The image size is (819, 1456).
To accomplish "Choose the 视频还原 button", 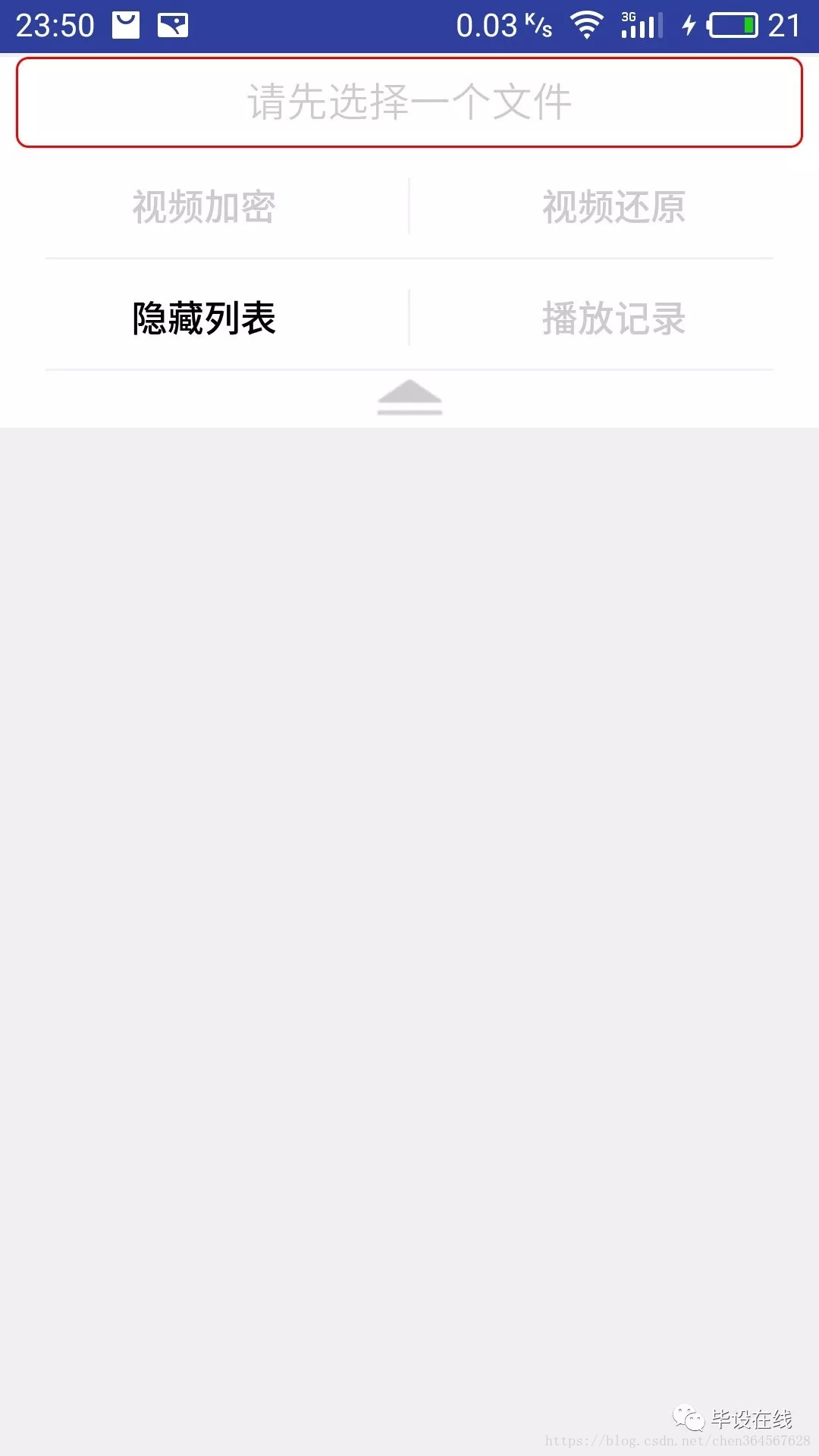I will (x=614, y=207).
